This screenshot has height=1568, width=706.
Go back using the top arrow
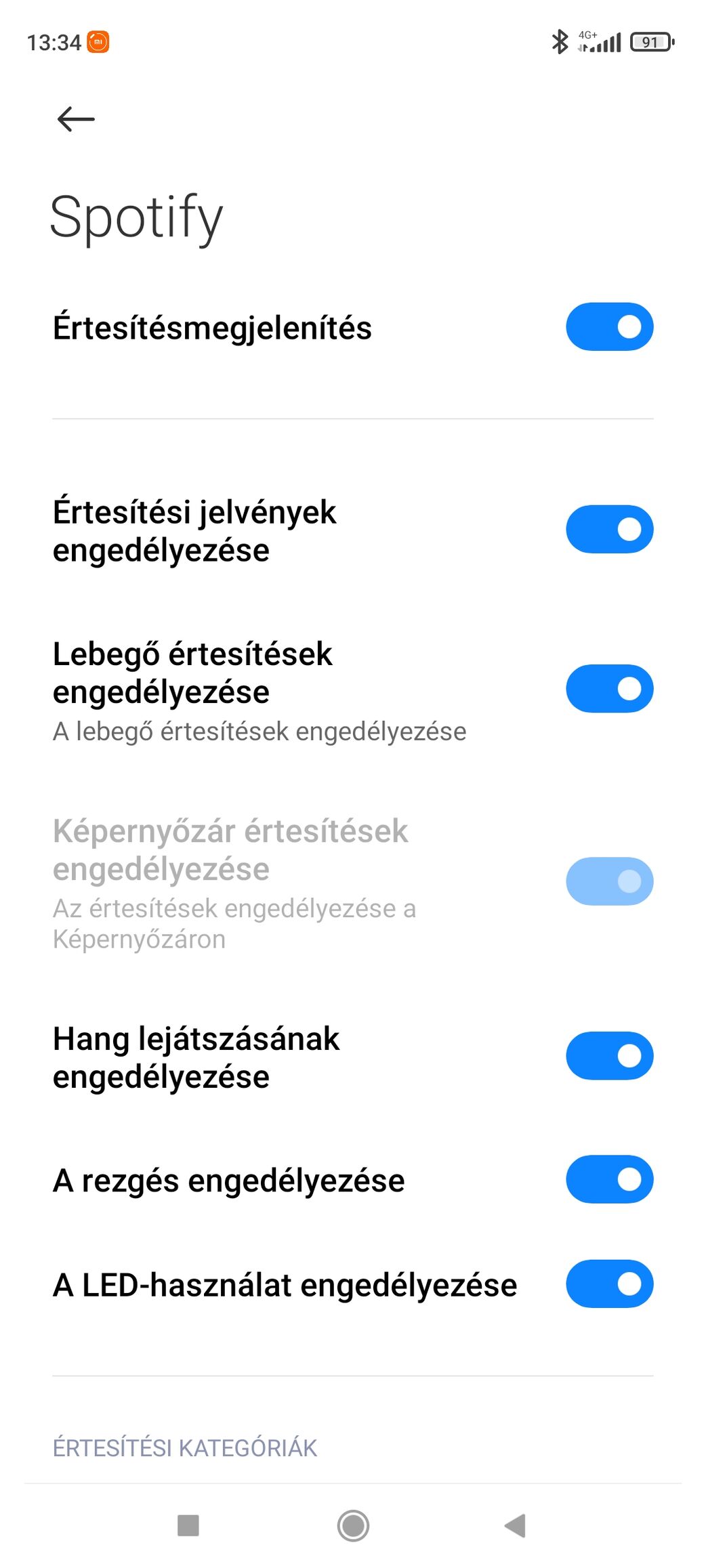tap(76, 119)
